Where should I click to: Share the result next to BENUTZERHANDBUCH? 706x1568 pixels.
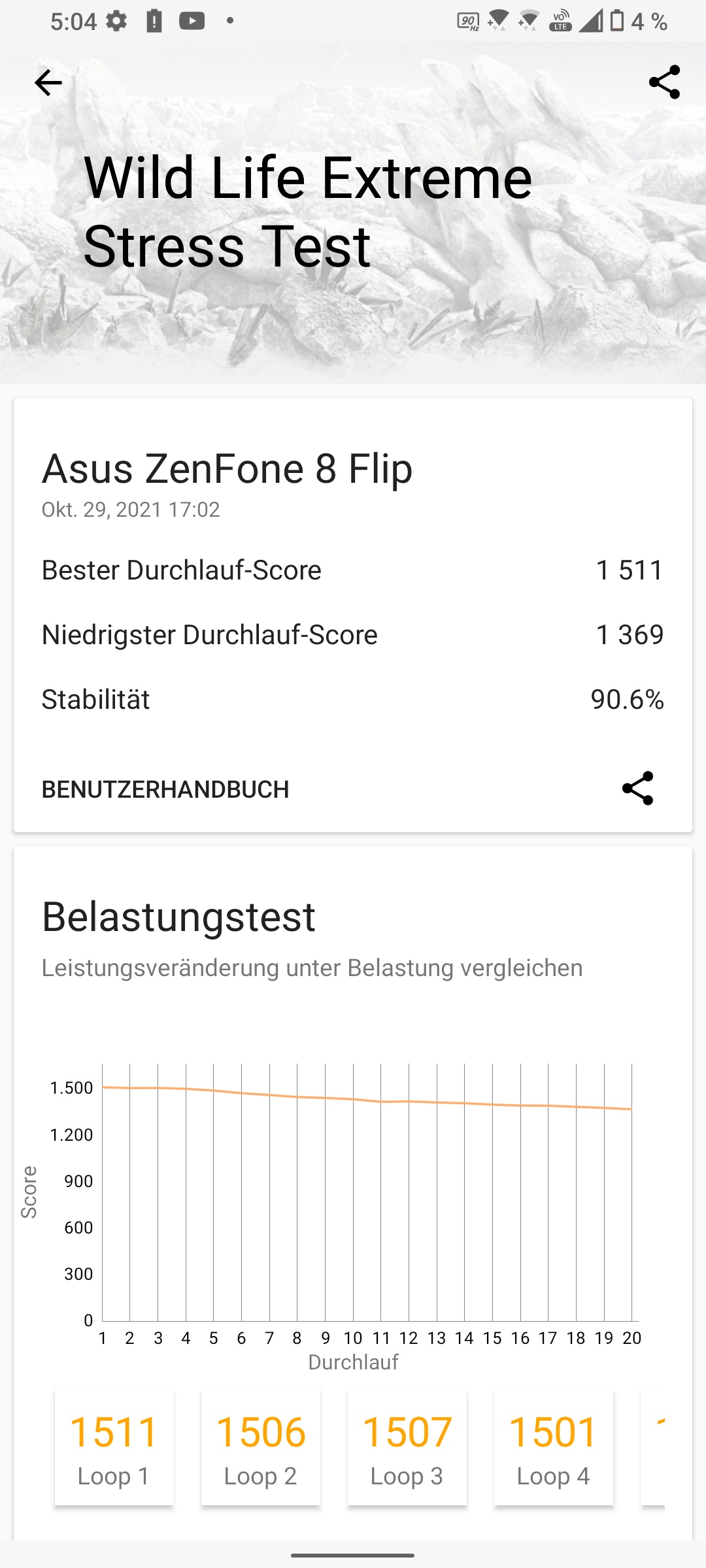click(637, 789)
